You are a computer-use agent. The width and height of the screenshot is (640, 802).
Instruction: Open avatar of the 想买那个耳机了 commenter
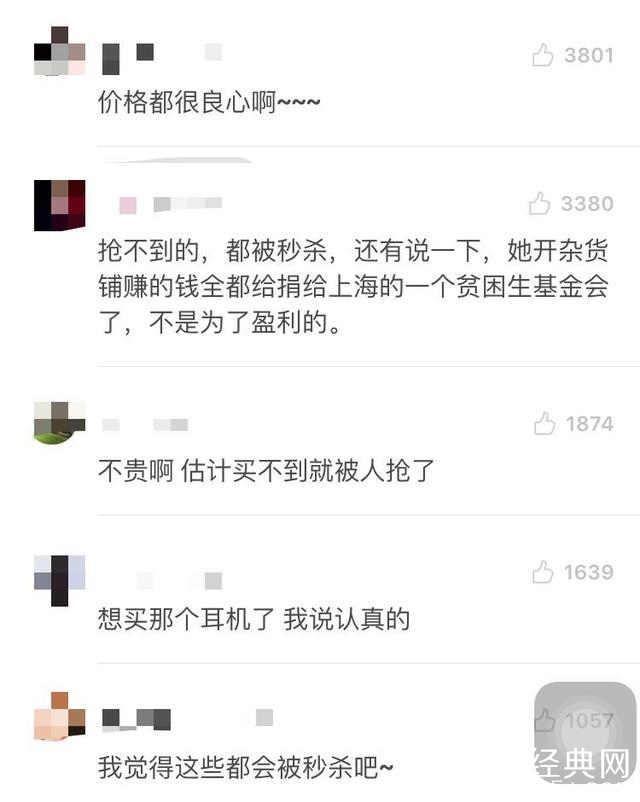[x=59, y=574]
